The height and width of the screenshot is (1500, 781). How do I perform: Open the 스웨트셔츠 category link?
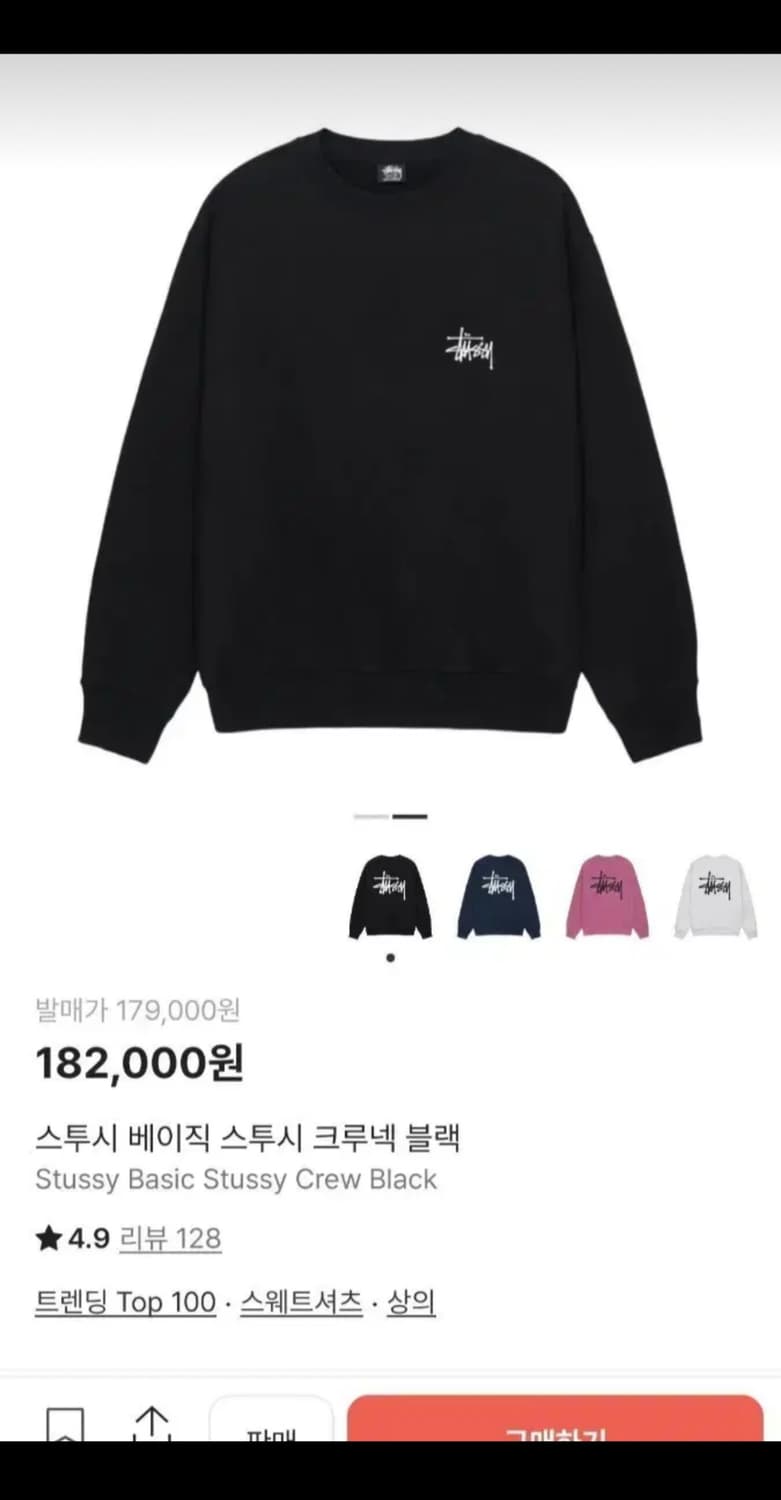(300, 1302)
